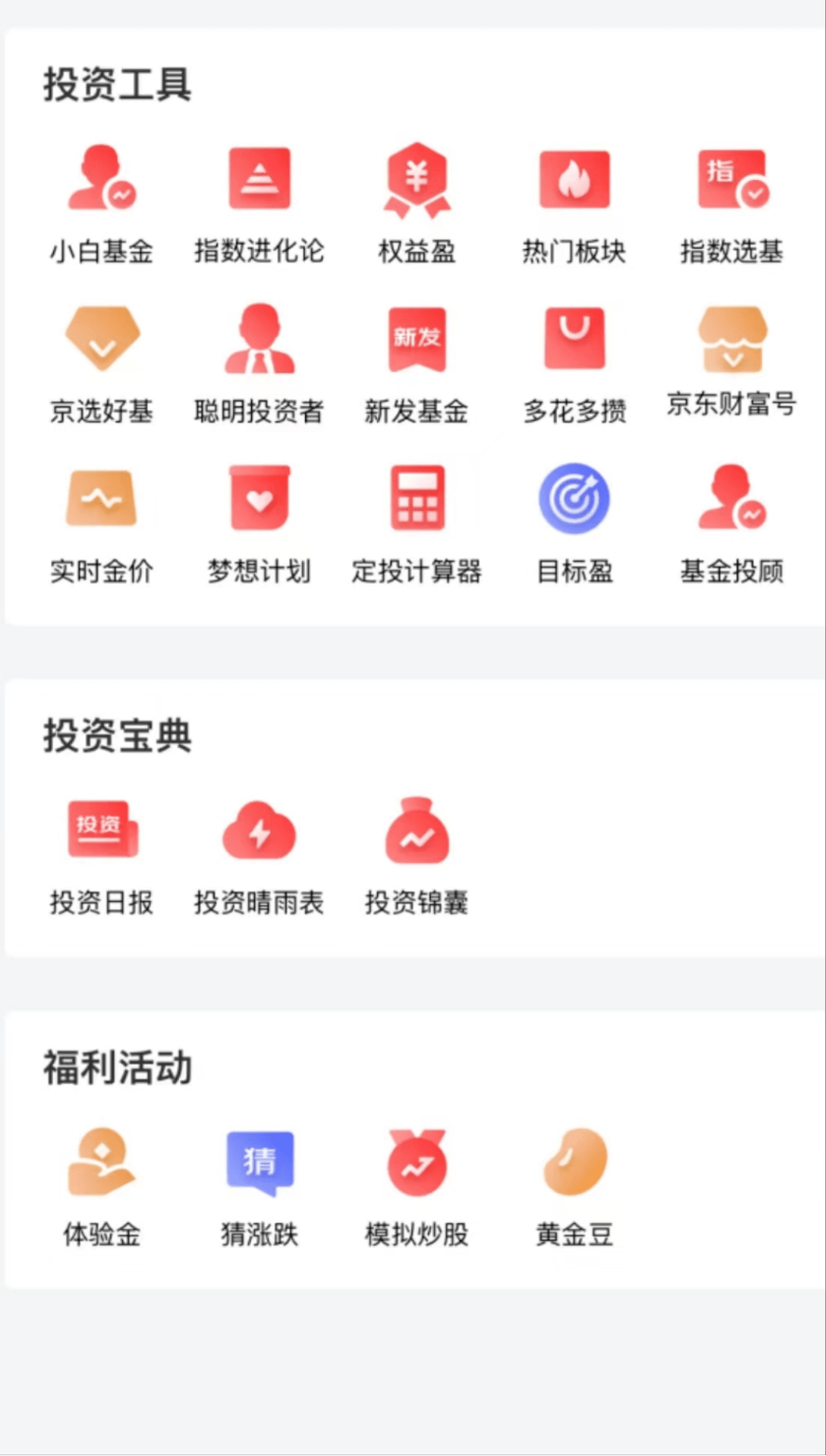This screenshot has width=826, height=1456.
Task: Check 实时金价 gold price
Action: tap(102, 500)
